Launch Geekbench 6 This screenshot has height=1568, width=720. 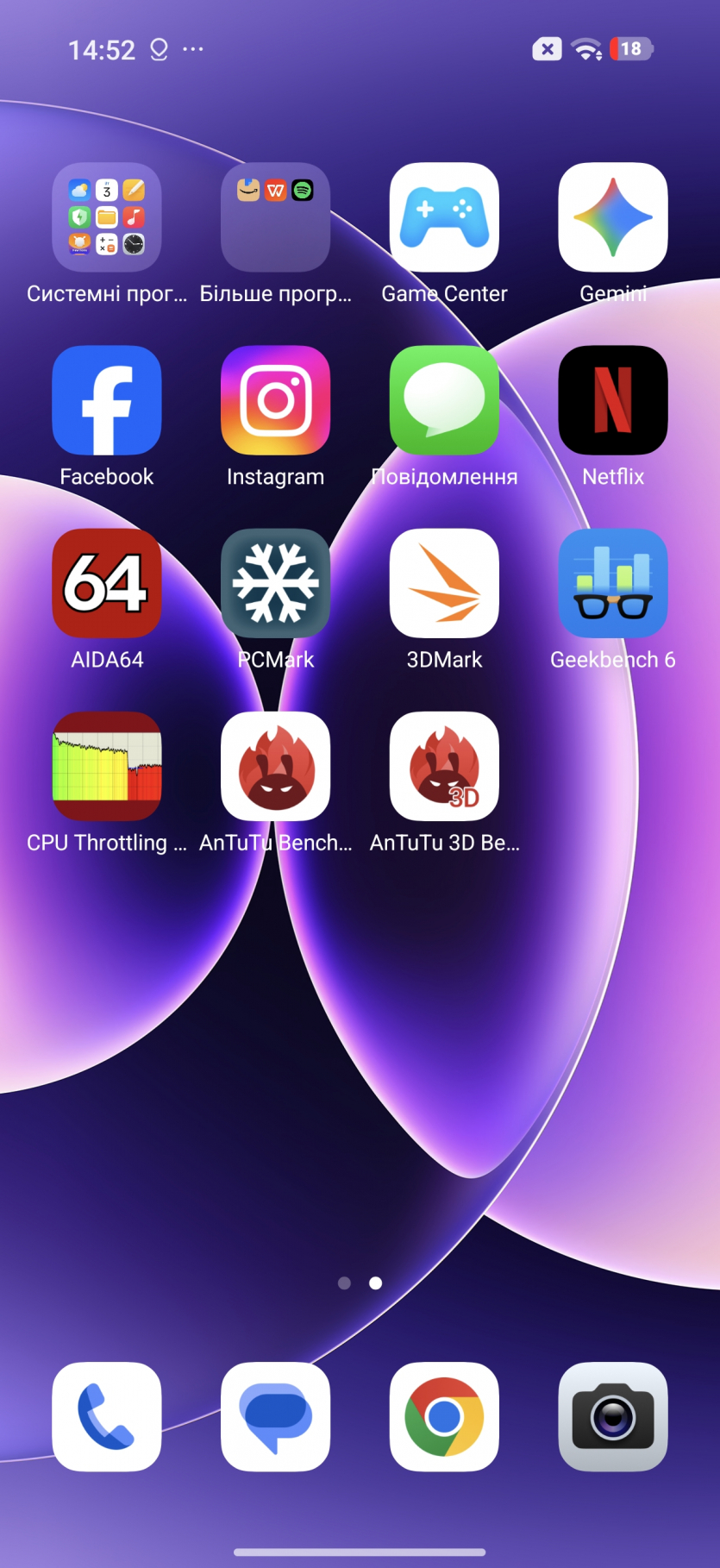tap(613, 583)
